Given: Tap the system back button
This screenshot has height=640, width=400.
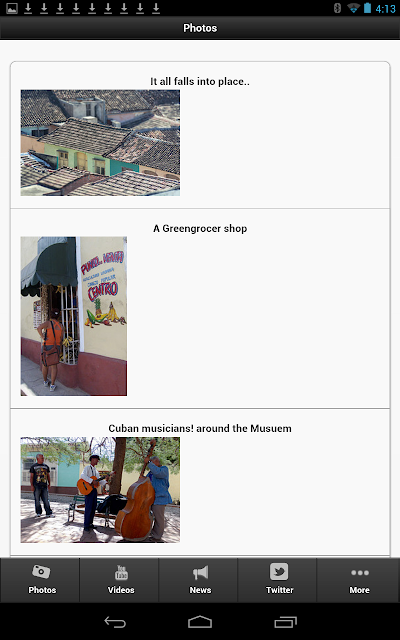Looking at the screenshot, I should click(115, 622).
